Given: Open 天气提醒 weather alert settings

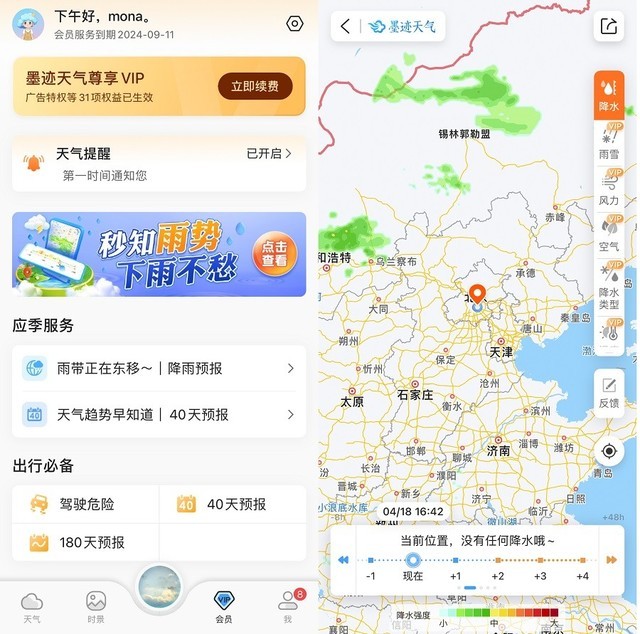Looking at the screenshot, I should tap(160, 164).
